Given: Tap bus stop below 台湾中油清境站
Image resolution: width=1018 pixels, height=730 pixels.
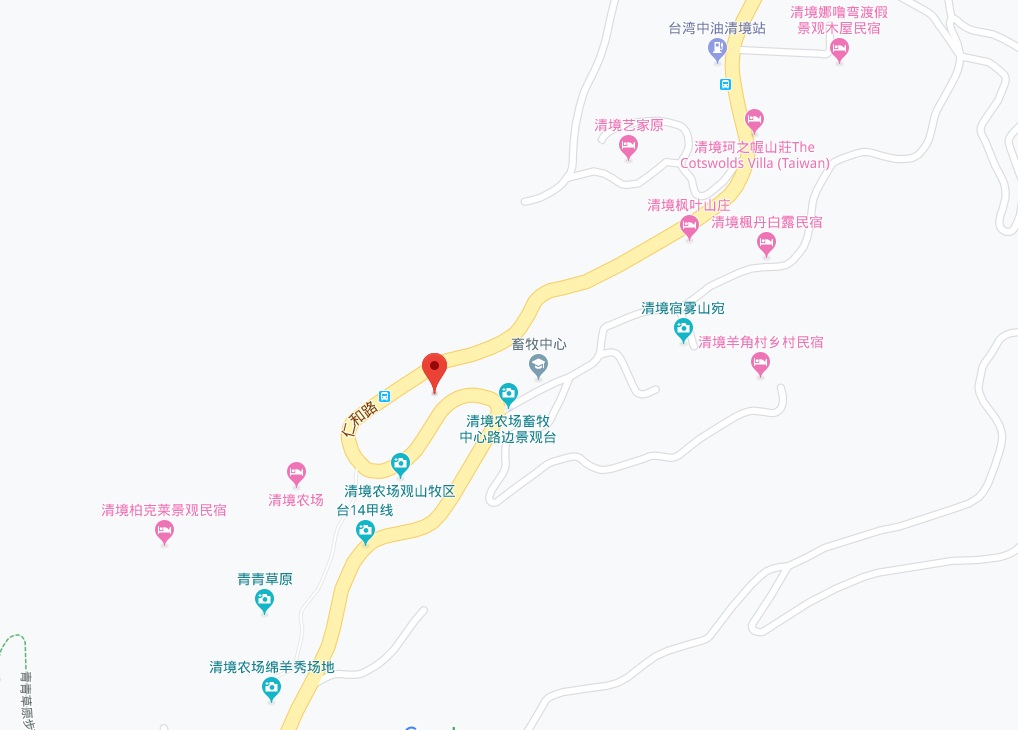Looking at the screenshot, I should (x=725, y=84).
